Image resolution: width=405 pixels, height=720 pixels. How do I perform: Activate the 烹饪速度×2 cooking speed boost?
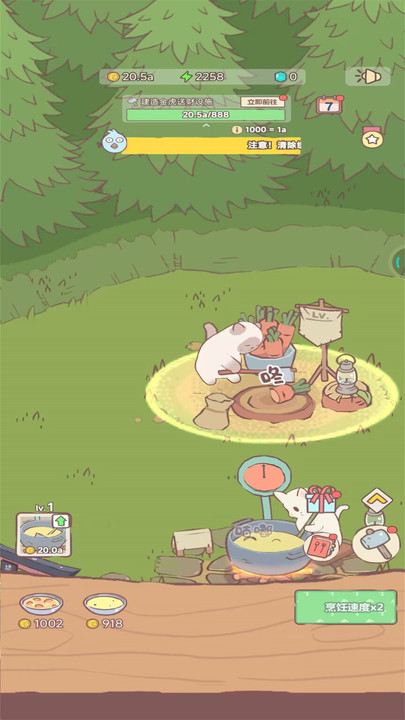pyautogui.click(x=346, y=607)
